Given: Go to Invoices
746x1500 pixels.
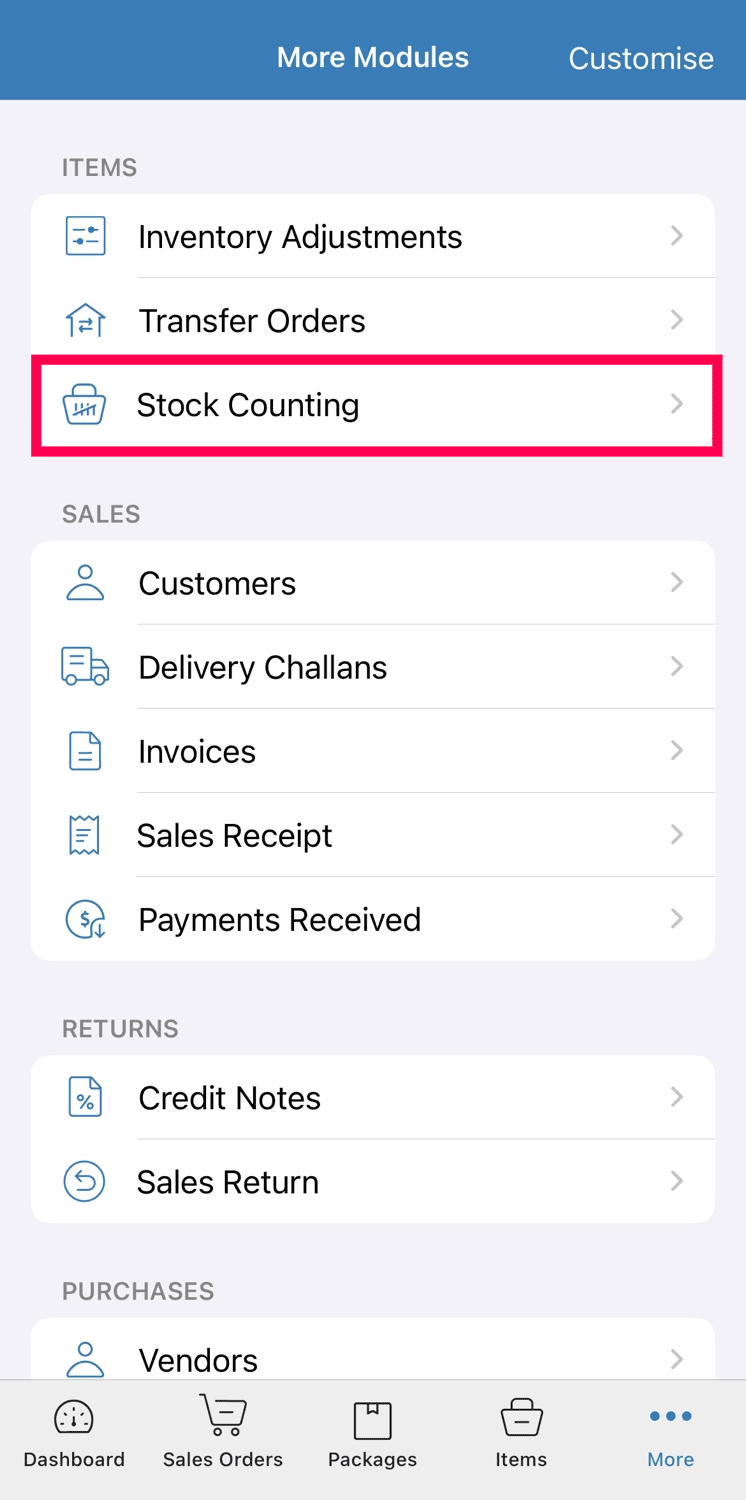Looking at the screenshot, I should tap(373, 751).
